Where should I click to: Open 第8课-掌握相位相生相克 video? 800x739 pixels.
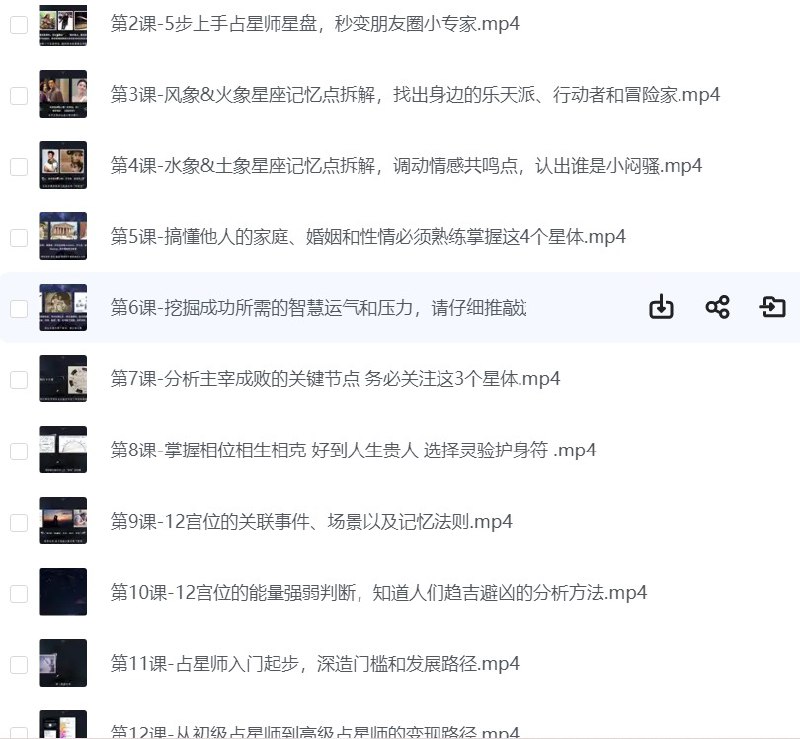353,450
